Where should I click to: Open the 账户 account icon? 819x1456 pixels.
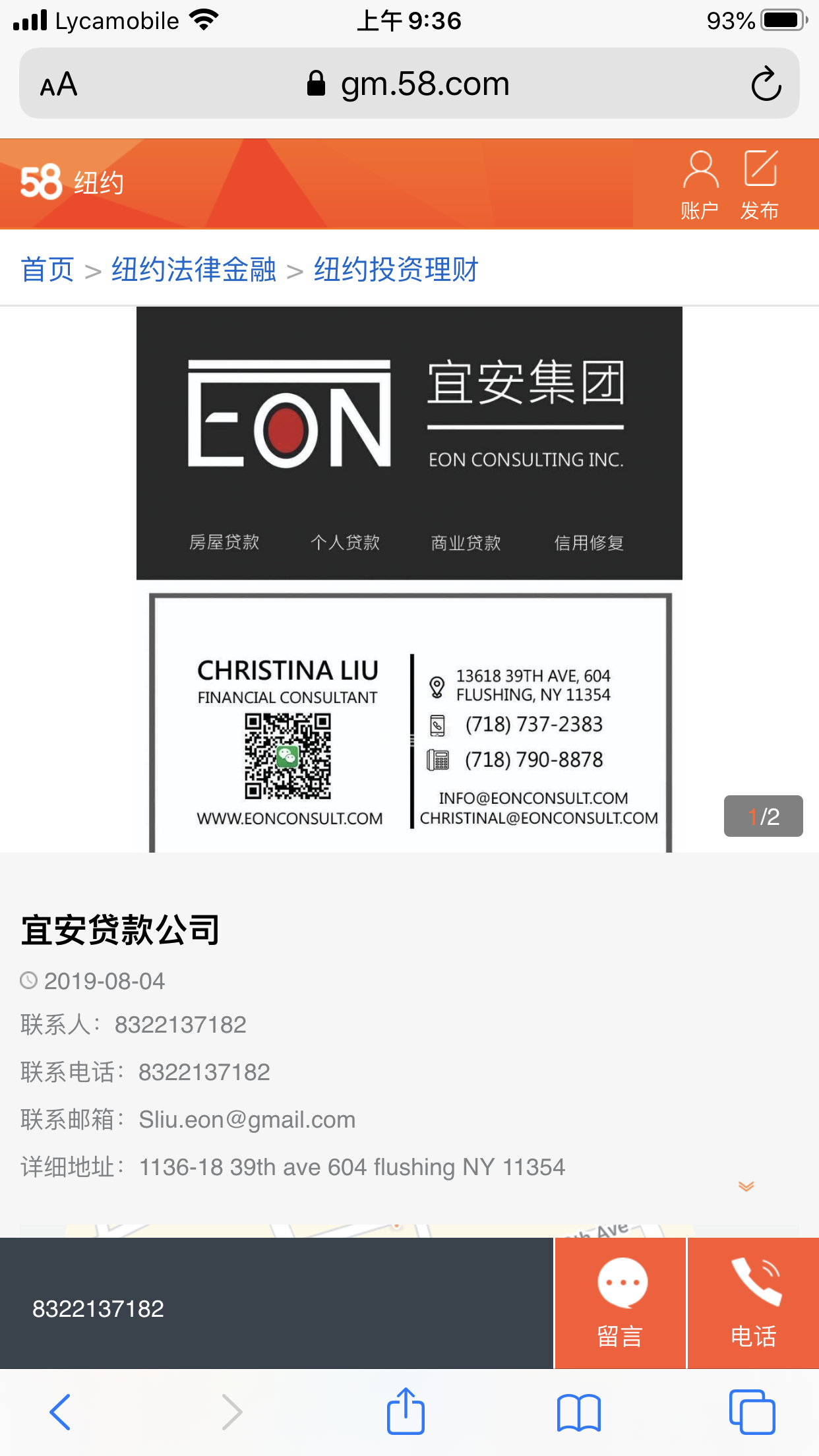pos(700,185)
